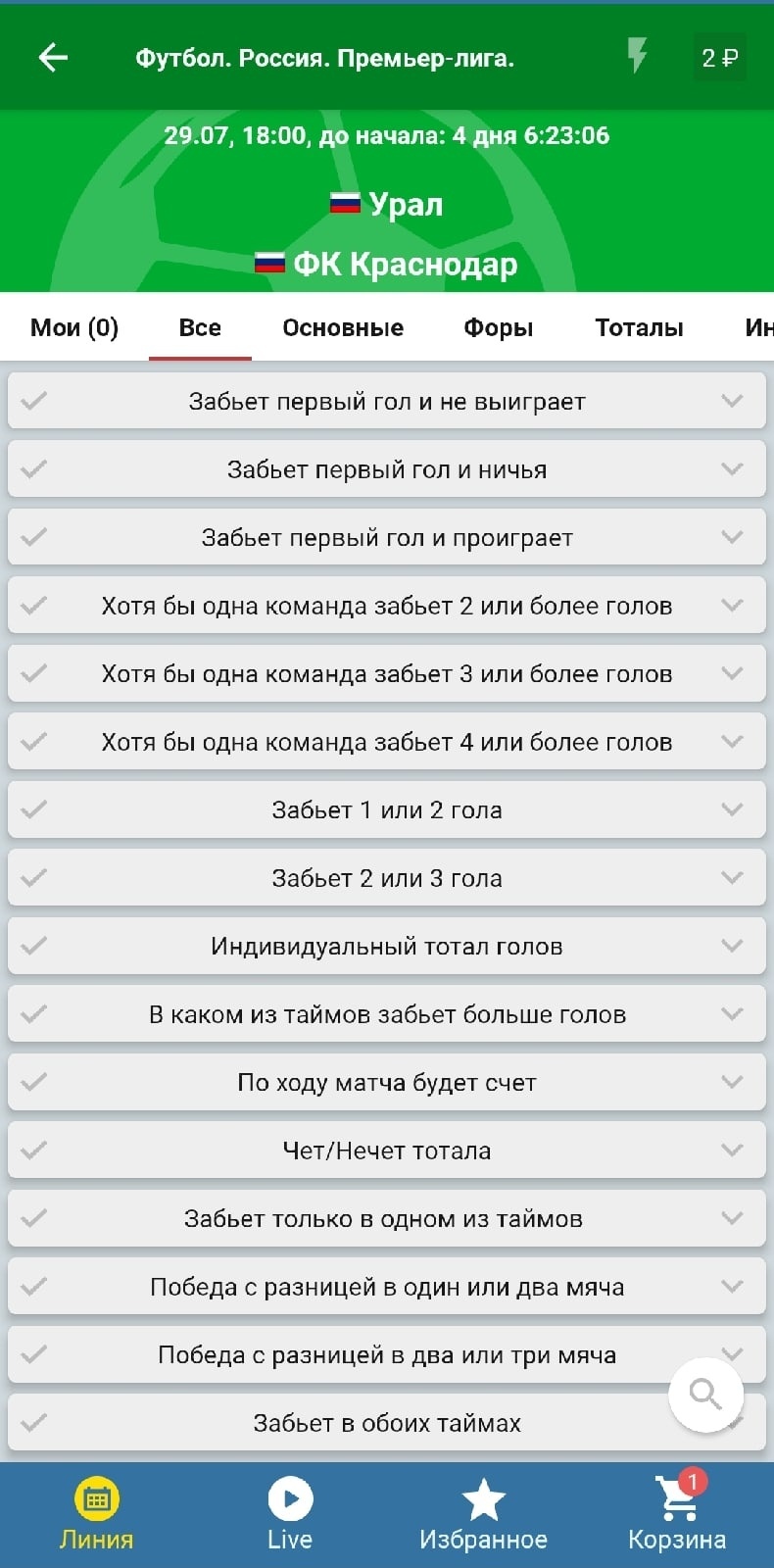Open the Live tab
The height and width of the screenshot is (1568, 774).
pyautogui.click(x=290, y=1514)
